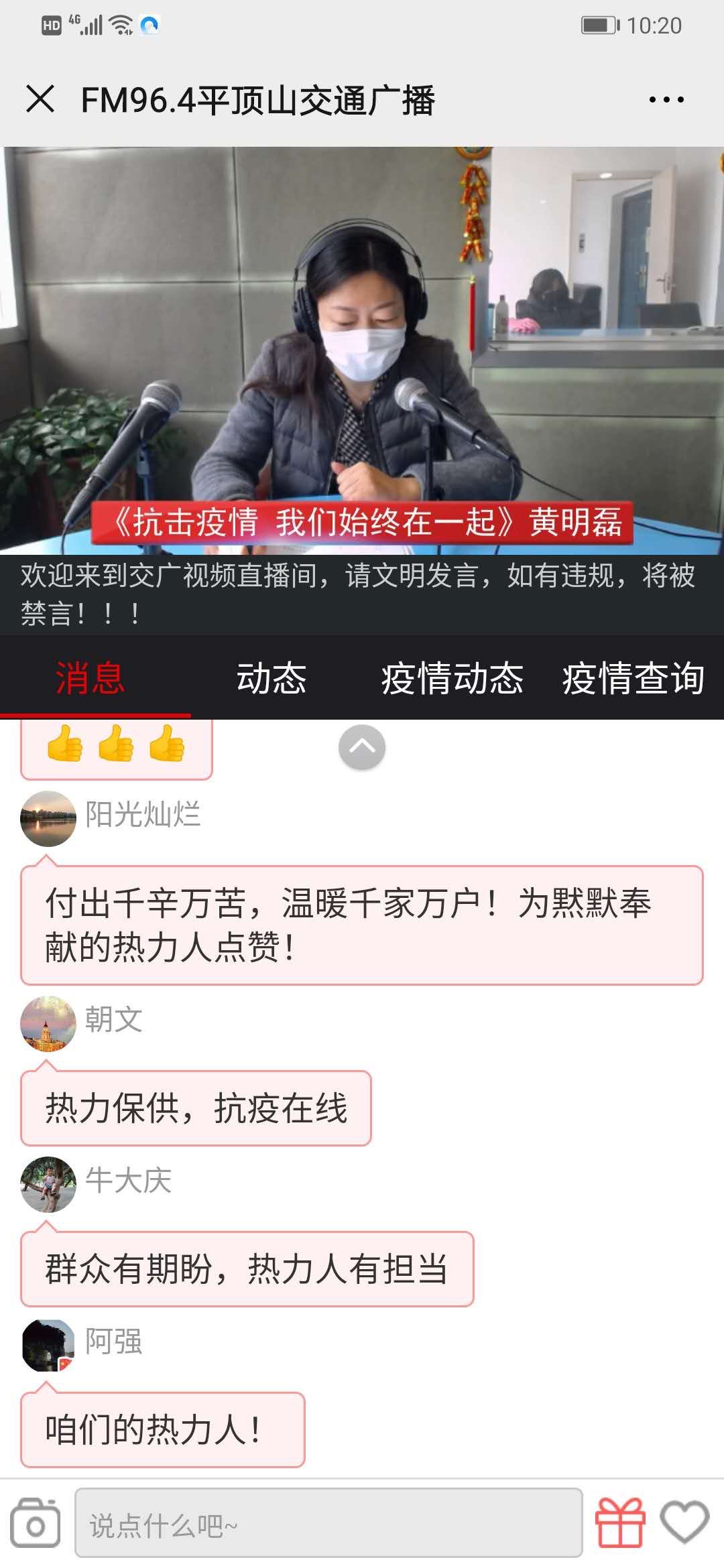Close the FM96.4 broadcast page
Viewport: 724px width, 1568px height.
coord(40,99)
